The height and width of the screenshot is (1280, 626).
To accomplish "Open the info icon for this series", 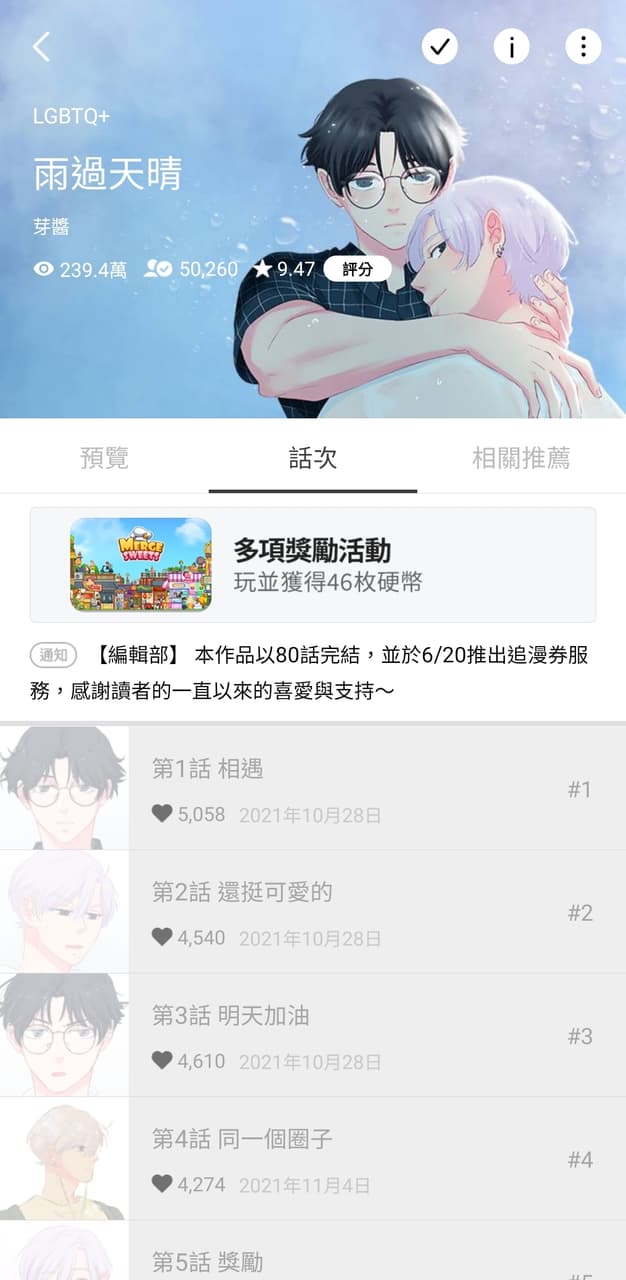I will (x=511, y=46).
